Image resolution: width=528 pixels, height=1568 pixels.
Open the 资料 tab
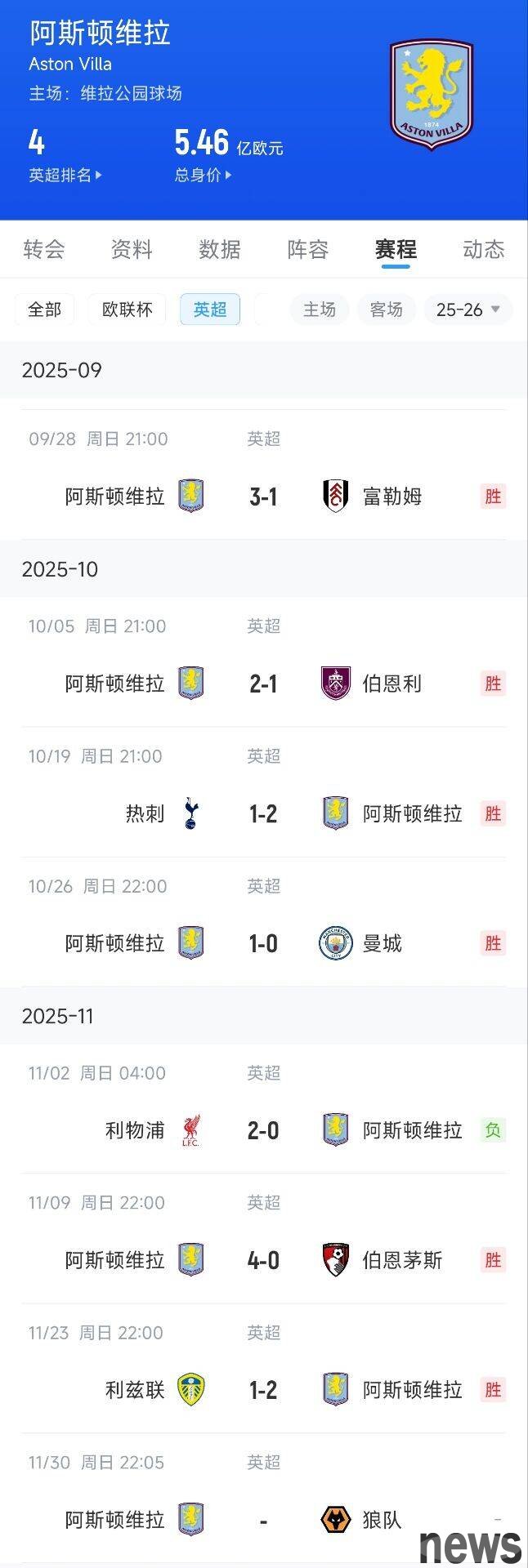[x=132, y=249]
